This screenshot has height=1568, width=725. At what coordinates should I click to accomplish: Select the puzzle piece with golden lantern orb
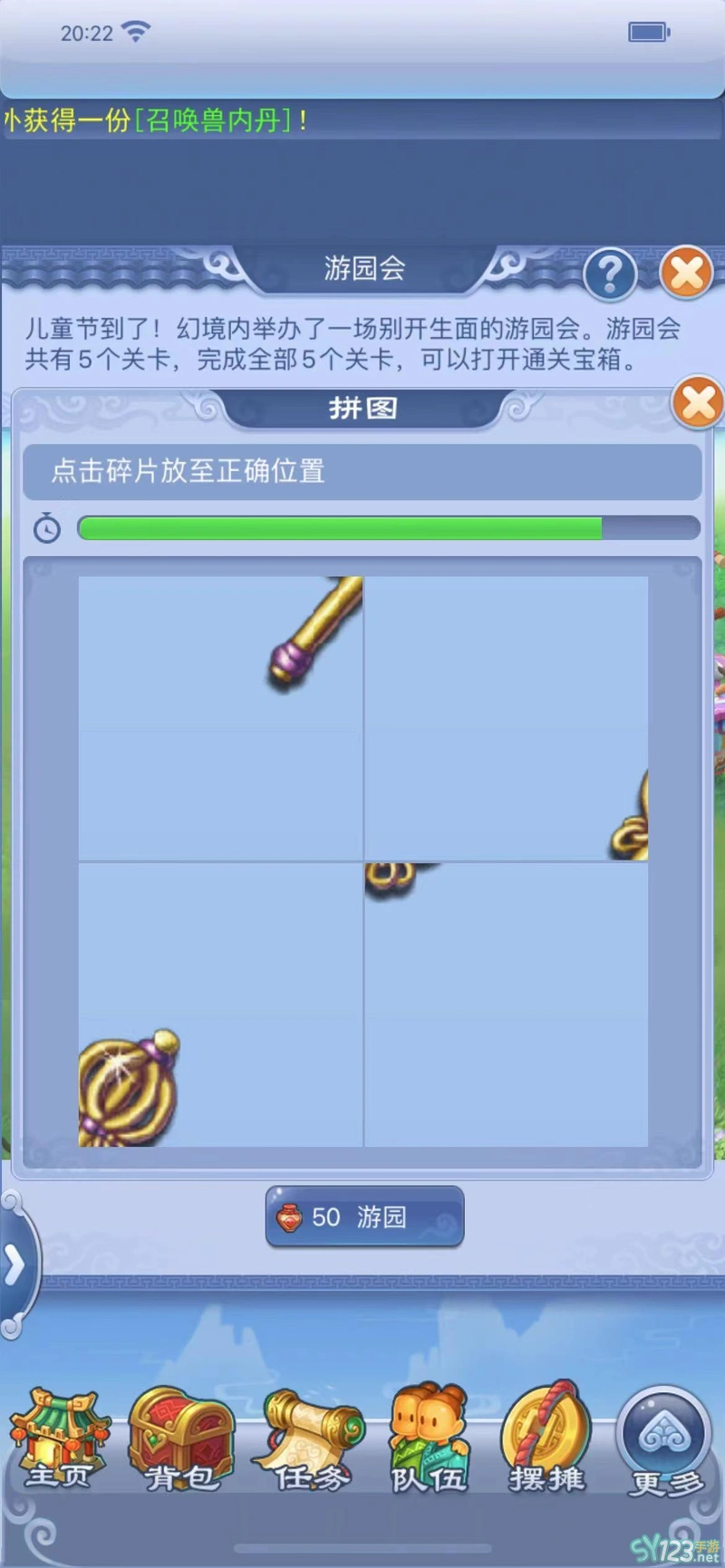tap(221, 1005)
